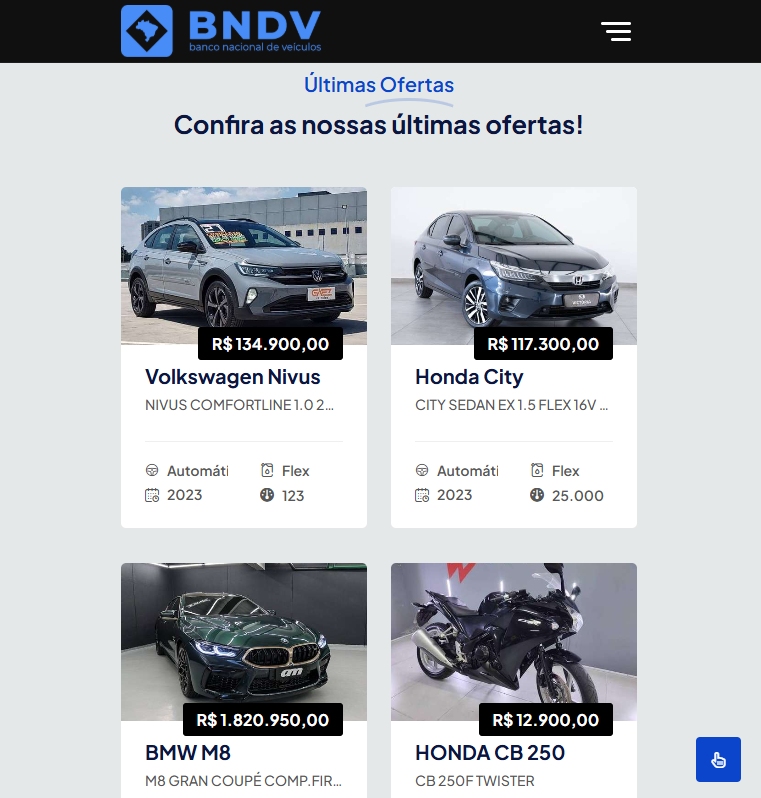The width and height of the screenshot is (761, 798).
Task: Open the BMW M8 offer
Action: [x=188, y=752]
